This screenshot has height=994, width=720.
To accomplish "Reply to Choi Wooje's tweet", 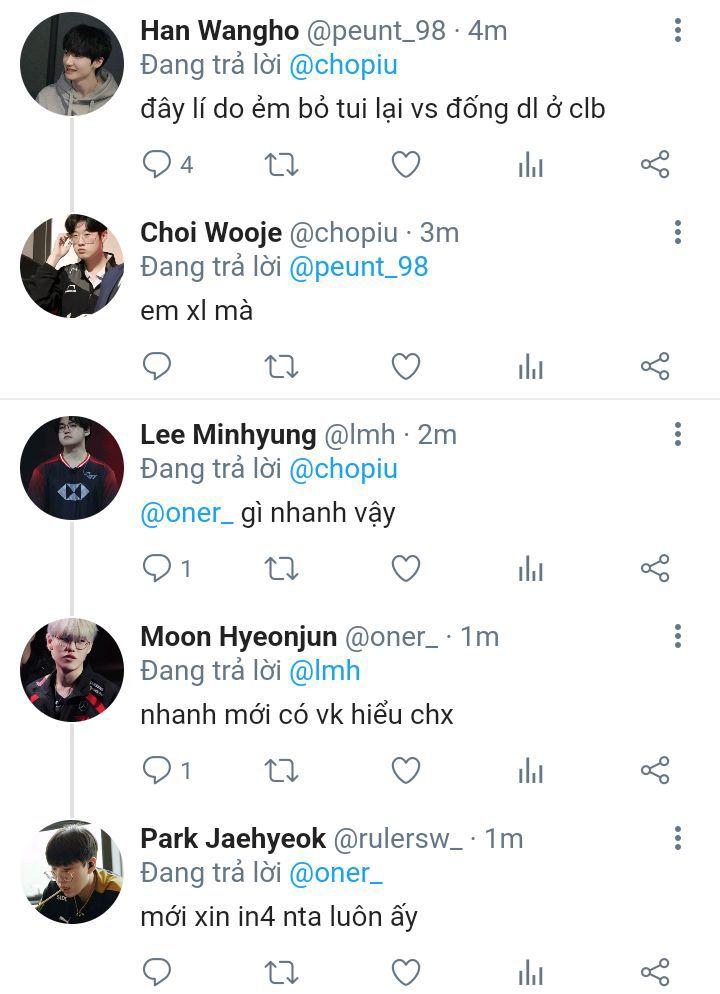I will tap(158, 367).
